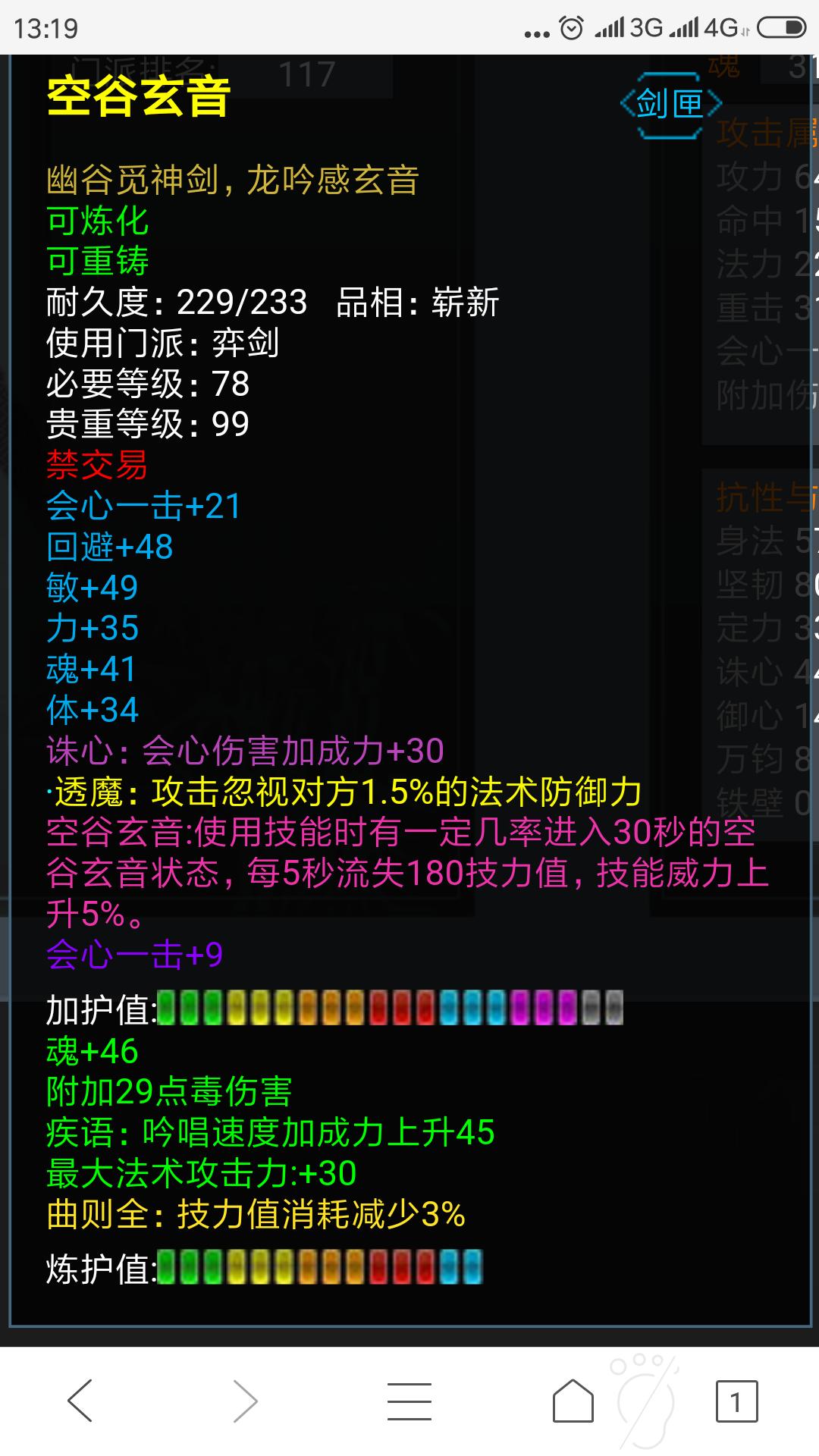This screenshot has height=1456, width=819.
Task: Open the tab switcher showing 1 tab
Action: pos(736,1401)
